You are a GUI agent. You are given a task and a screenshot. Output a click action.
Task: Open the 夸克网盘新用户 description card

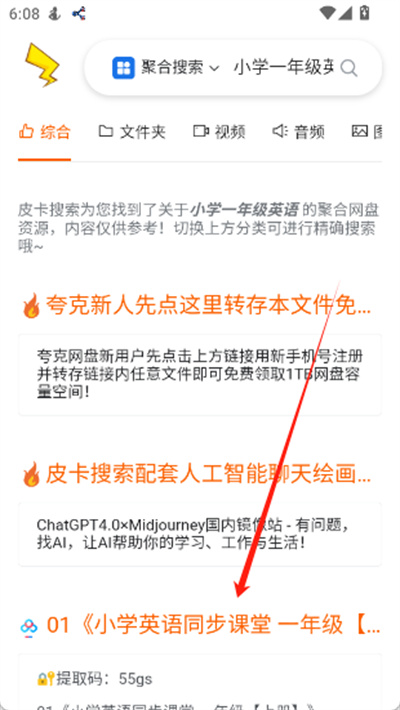tap(200, 374)
